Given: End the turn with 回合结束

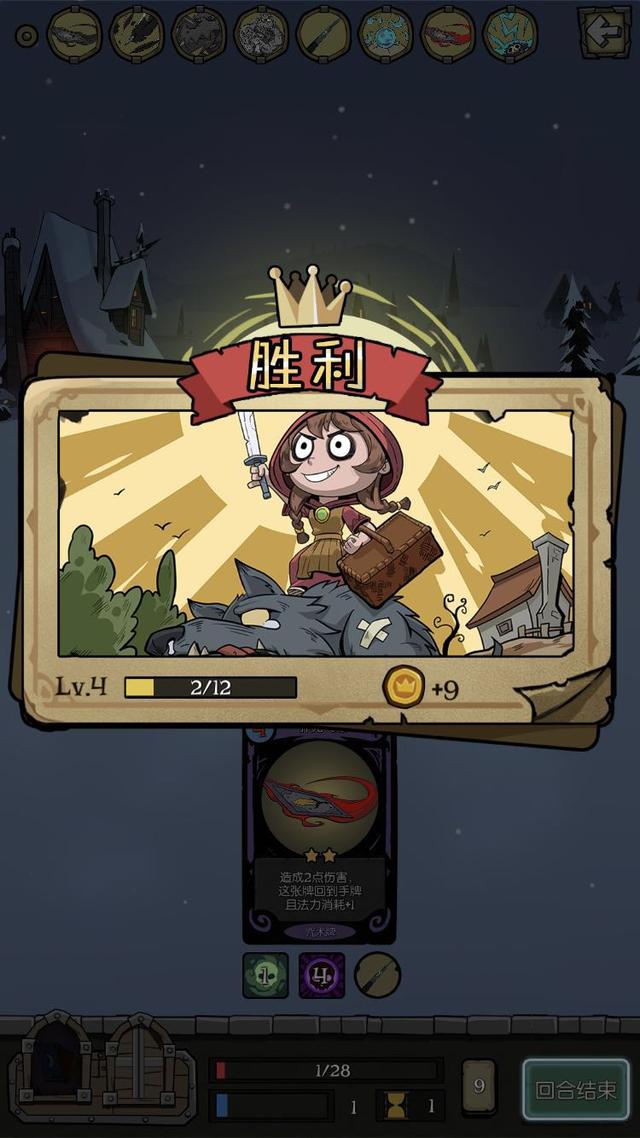Looking at the screenshot, I should click(576, 1089).
